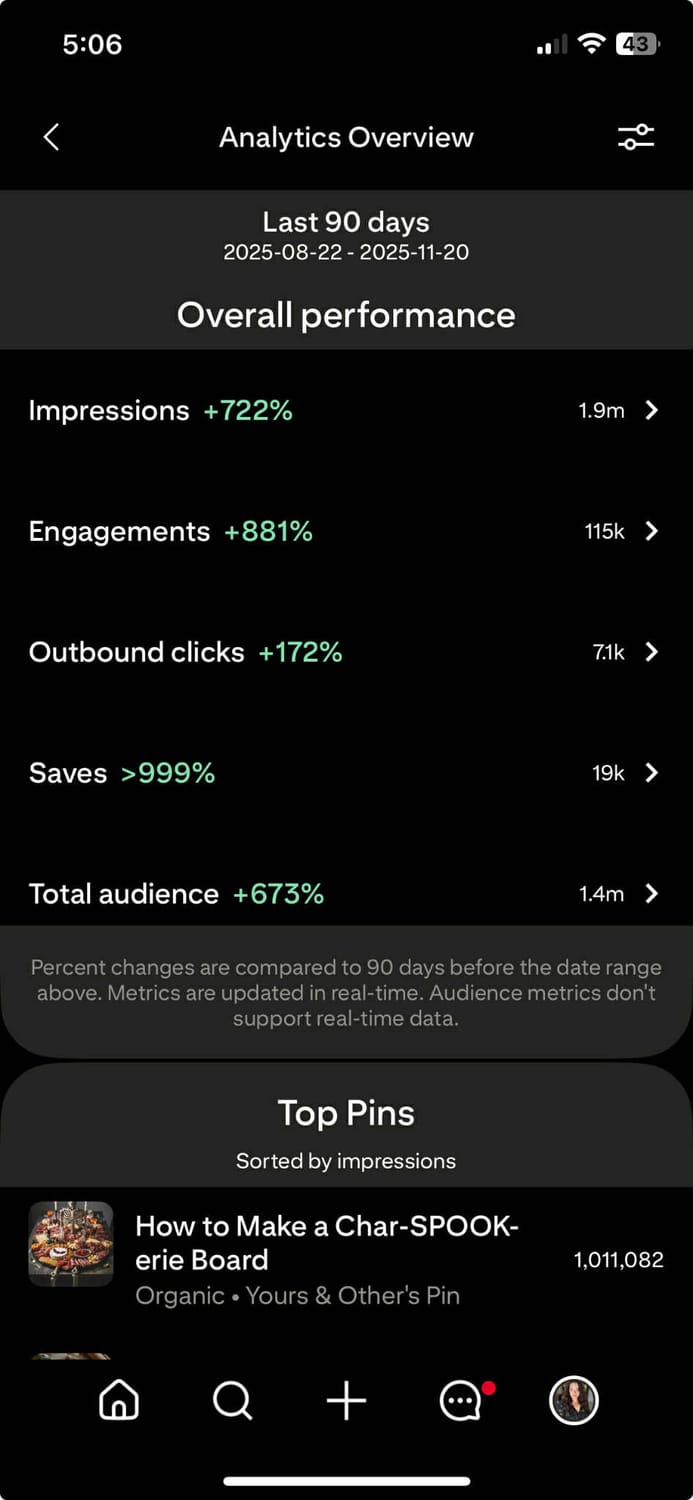This screenshot has height=1500, width=693.
Task: Go back from Analytics Overview
Action: [52, 137]
